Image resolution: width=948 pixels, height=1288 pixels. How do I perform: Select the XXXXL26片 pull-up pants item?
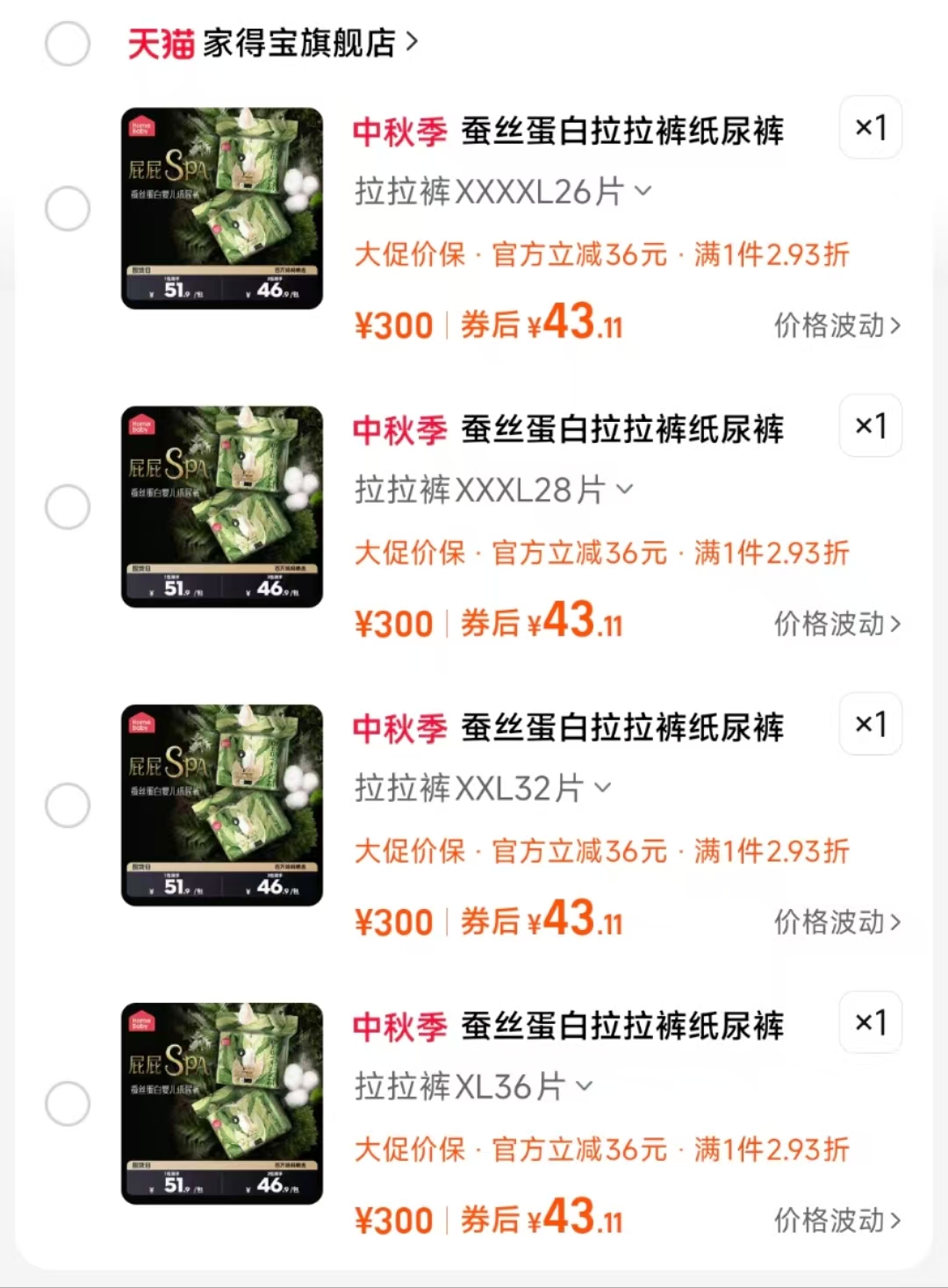(68, 209)
